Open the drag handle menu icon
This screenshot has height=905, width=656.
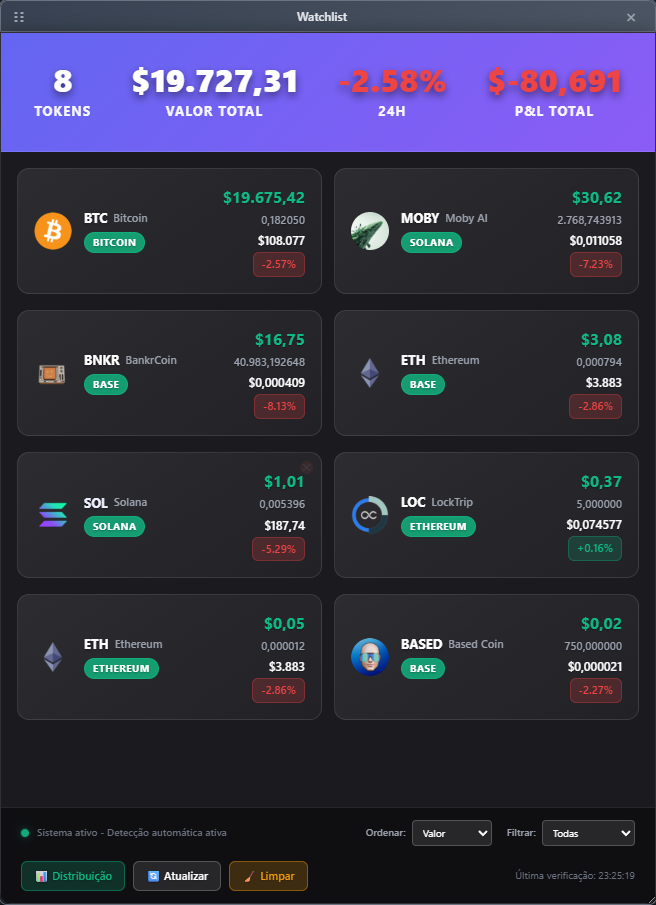click(x=20, y=17)
